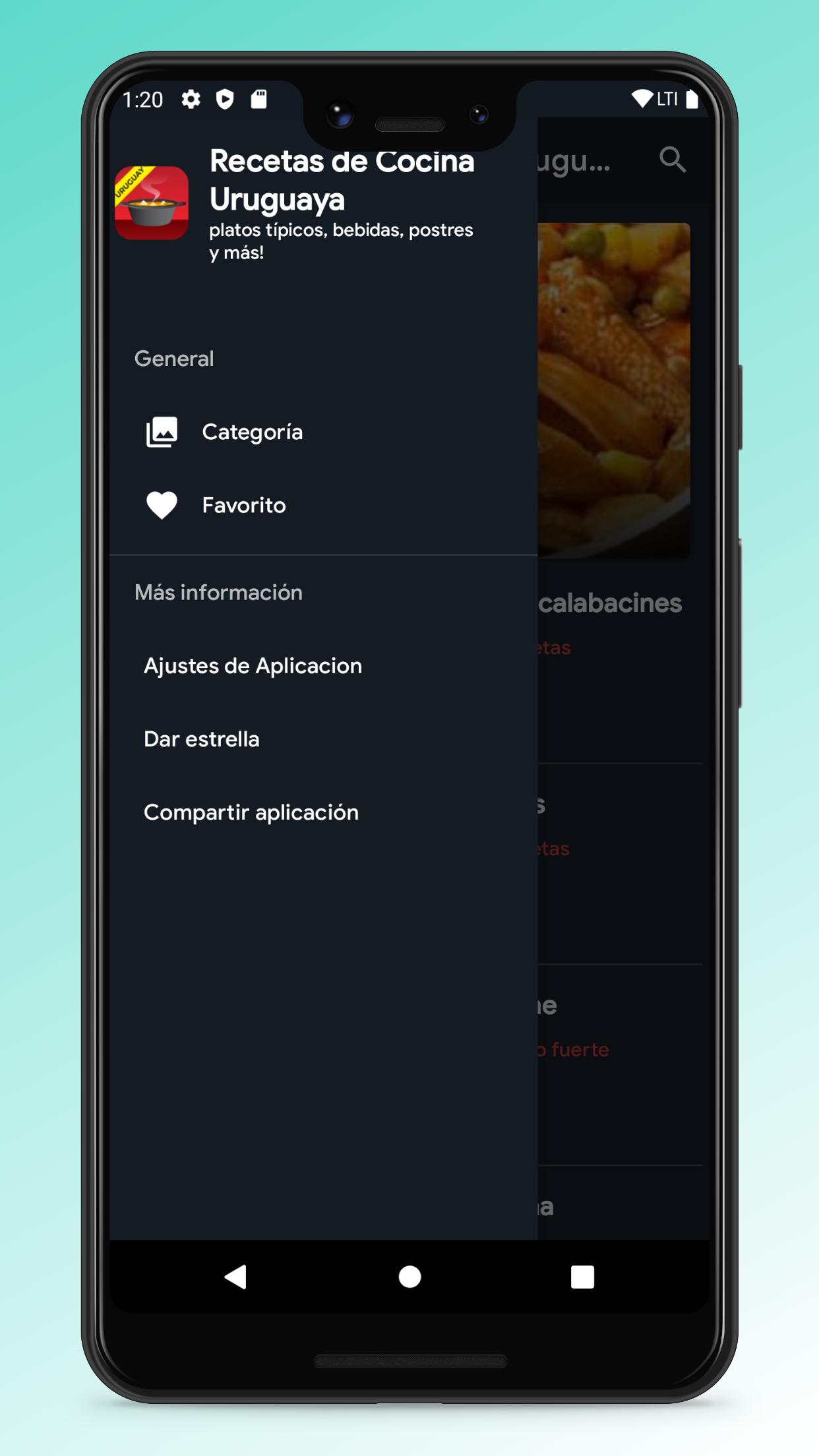Tap the system back button
Image resolution: width=819 pixels, height=1456 pixels.
[235, 1277]
